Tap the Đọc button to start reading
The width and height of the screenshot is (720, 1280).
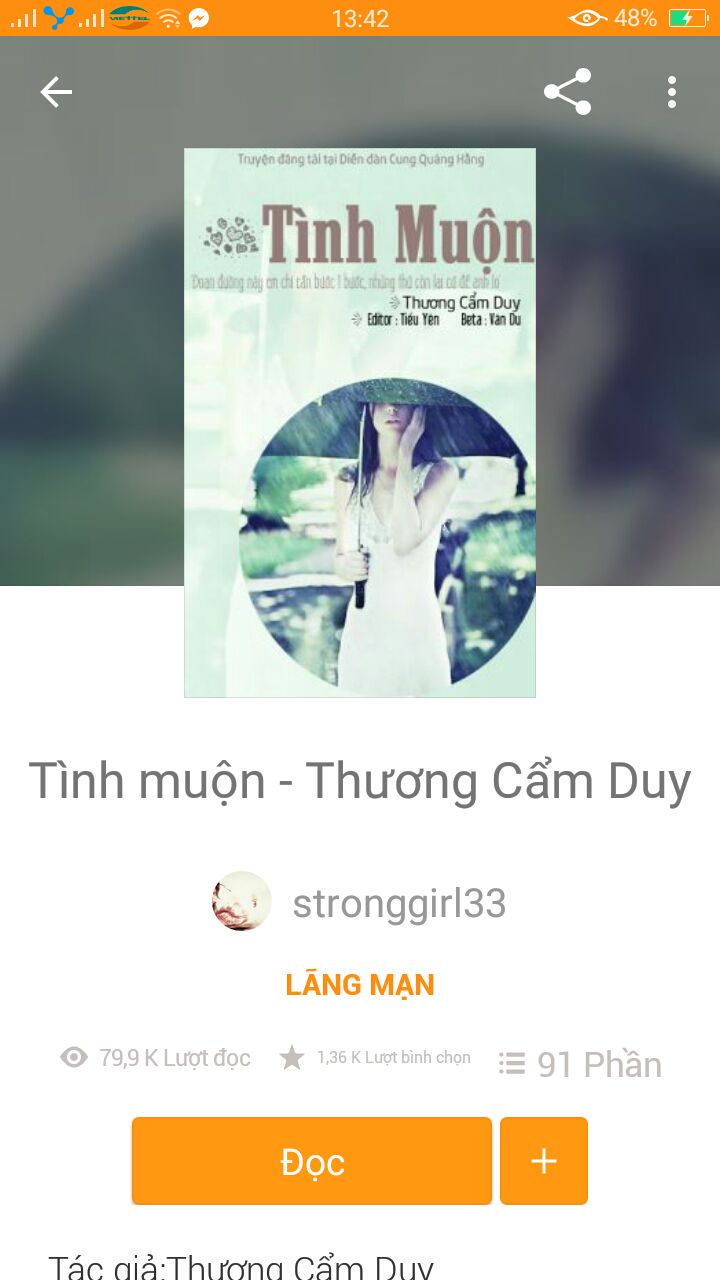pyautogui.click(x=312, y=1161)
